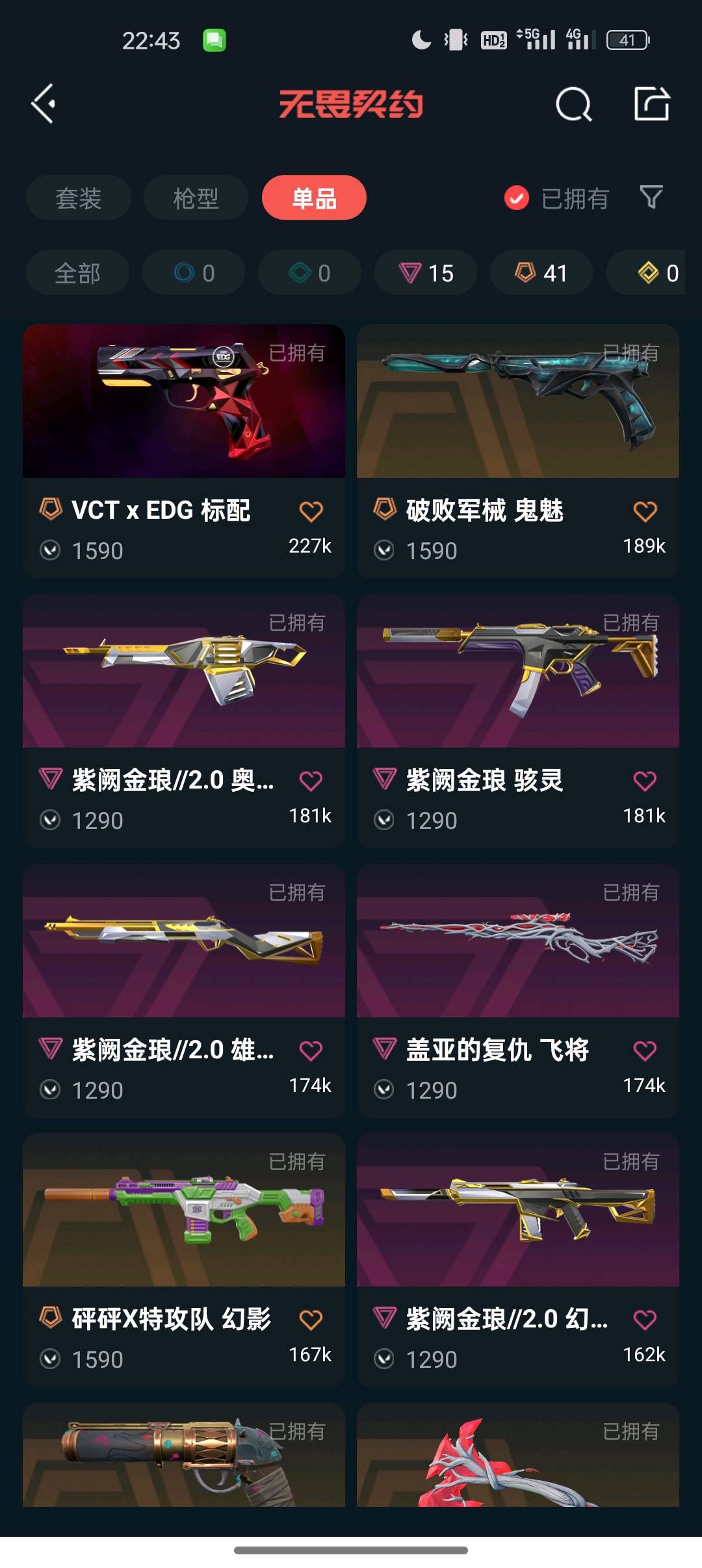Screen dimensions: 702x1568
Task: Go back using the top-left arrow
Action: [x=44, y=104]
